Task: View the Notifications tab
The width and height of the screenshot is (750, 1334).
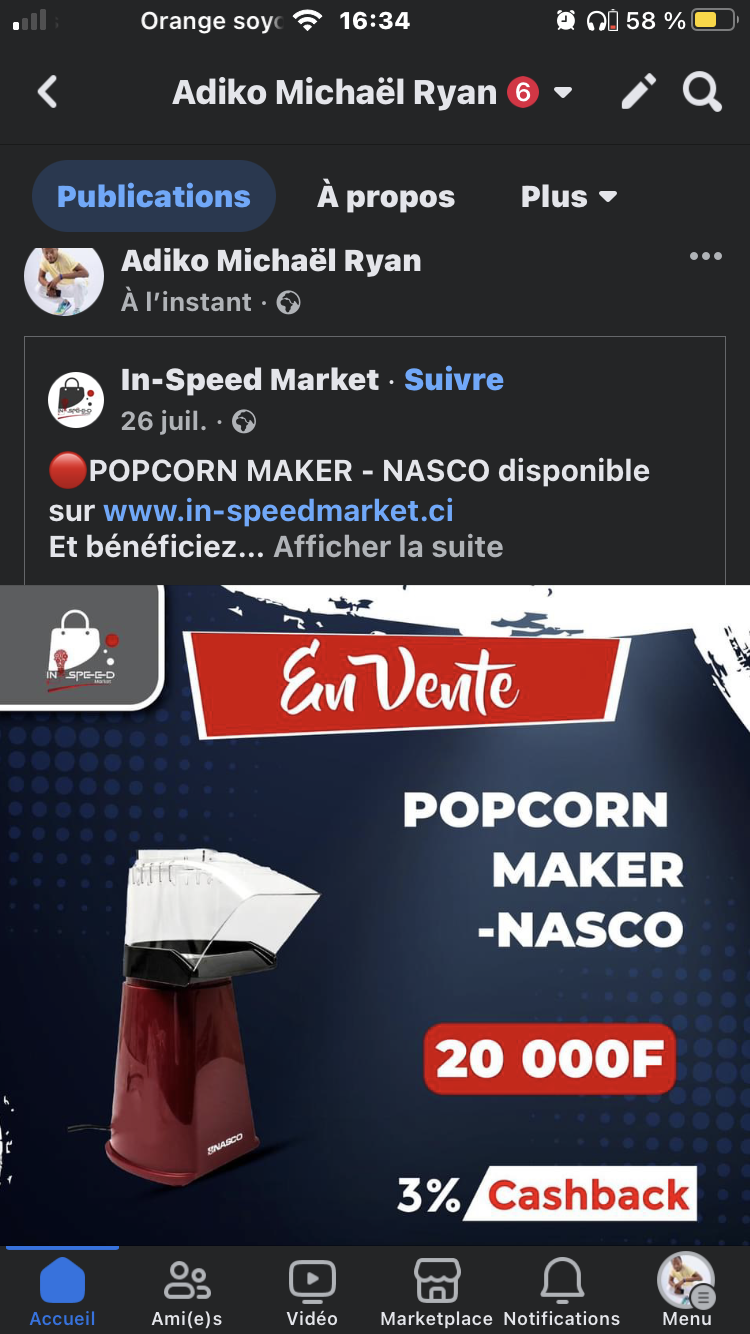Action: pos(562,1290)
